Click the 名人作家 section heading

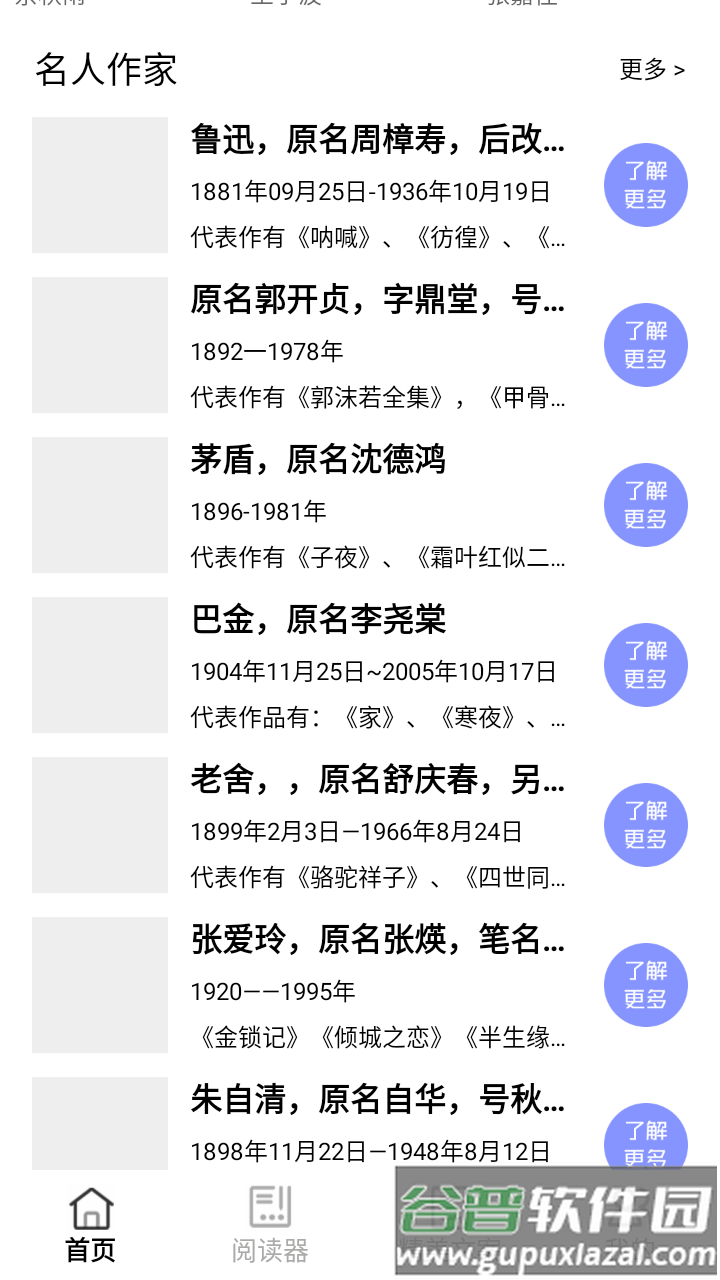coord(105,70)
